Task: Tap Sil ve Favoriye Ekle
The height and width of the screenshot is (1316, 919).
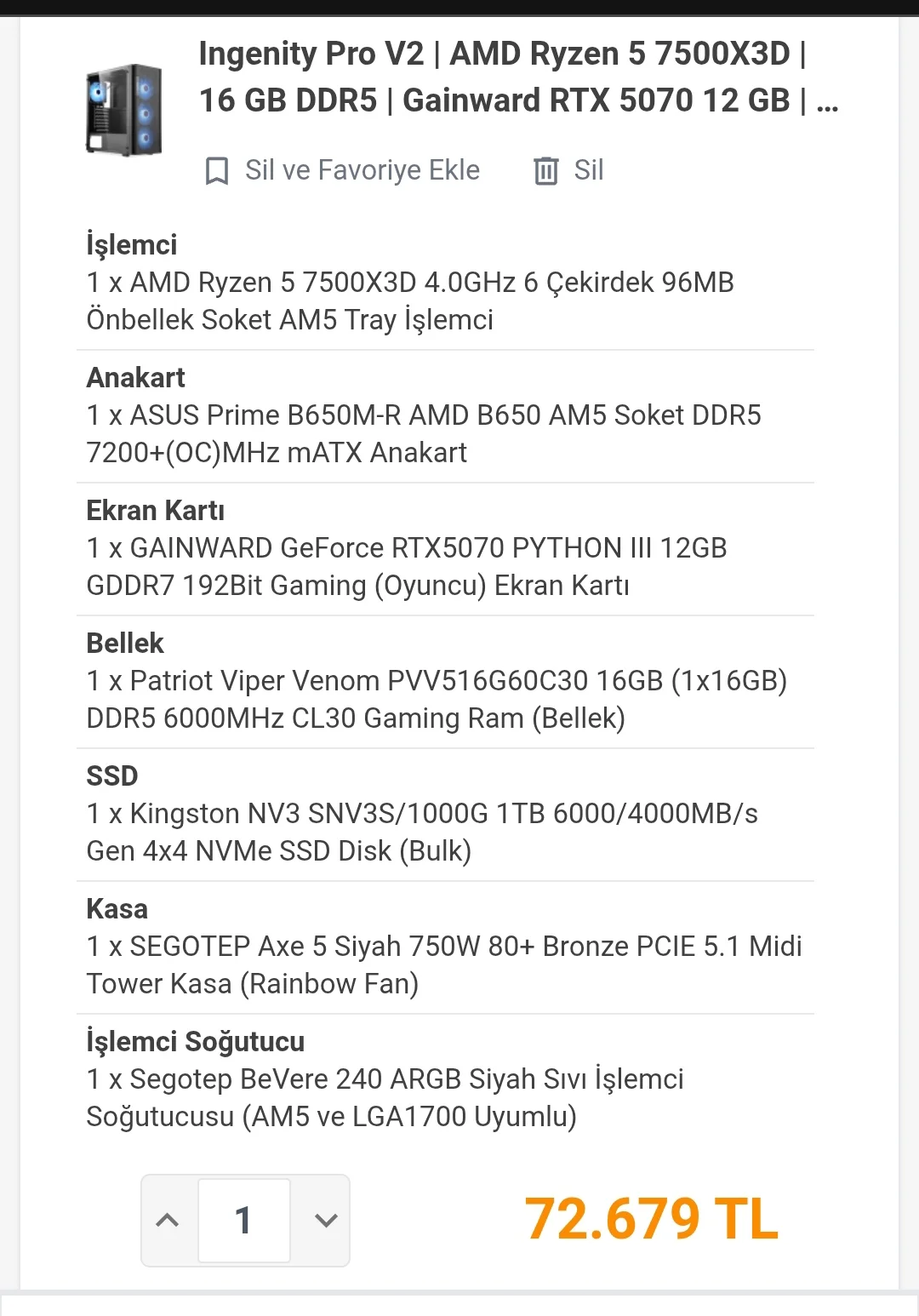Action: (342, 170)
